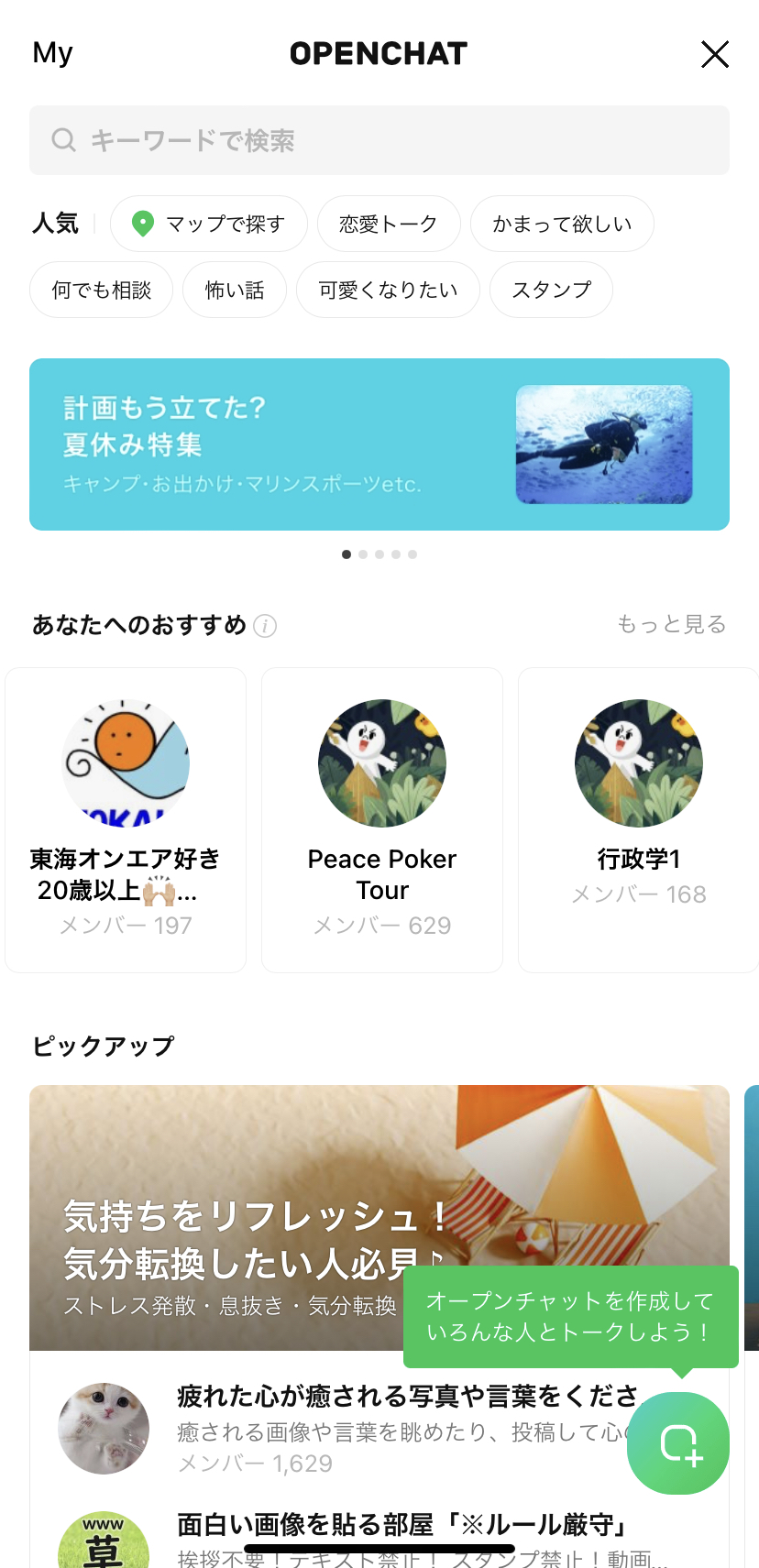Viewport: 759px width, 1568px height.
Task: Show info about あなたへのおすすめ
Action: click(265, 626)
